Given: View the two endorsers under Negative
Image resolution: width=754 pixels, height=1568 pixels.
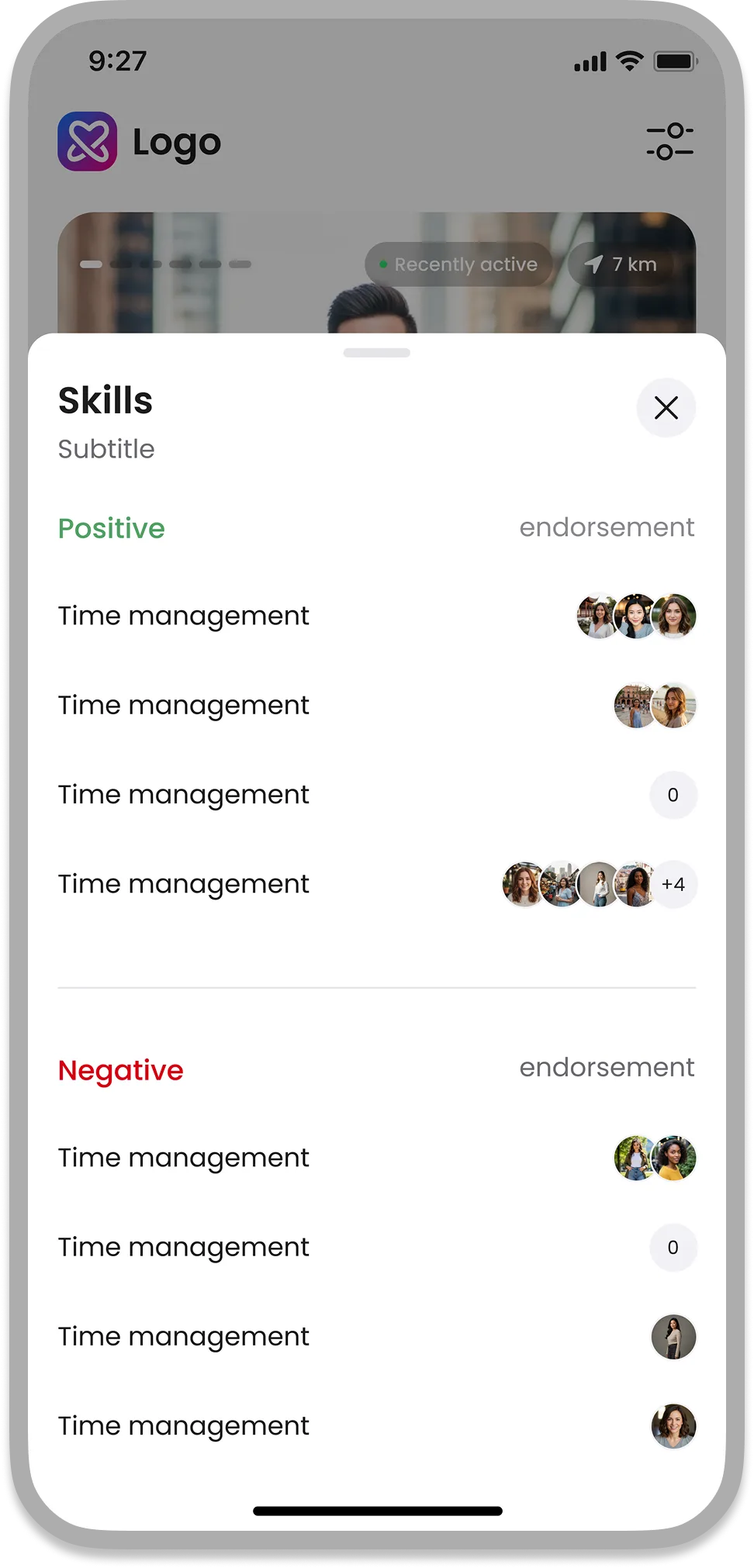Looking at the screenshot, I should tap(655, 1158).
